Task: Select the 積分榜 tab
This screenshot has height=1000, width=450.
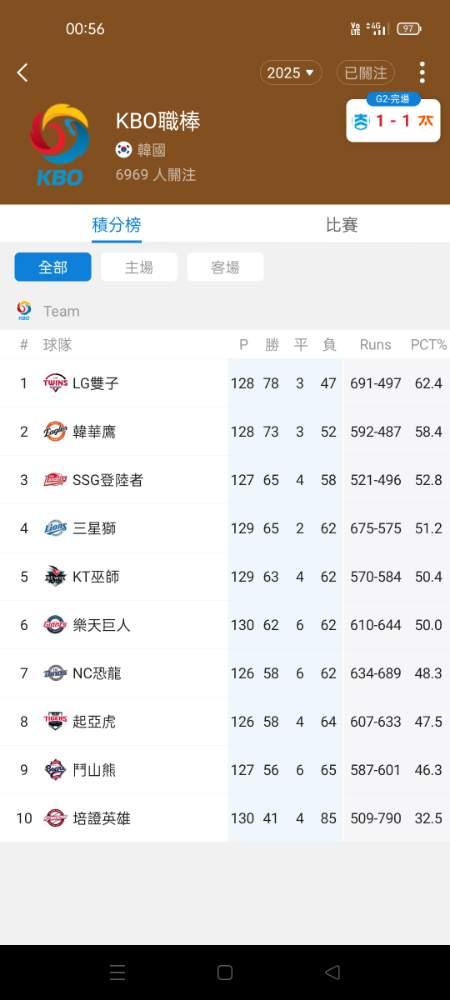Action: (x=117, y=224)
